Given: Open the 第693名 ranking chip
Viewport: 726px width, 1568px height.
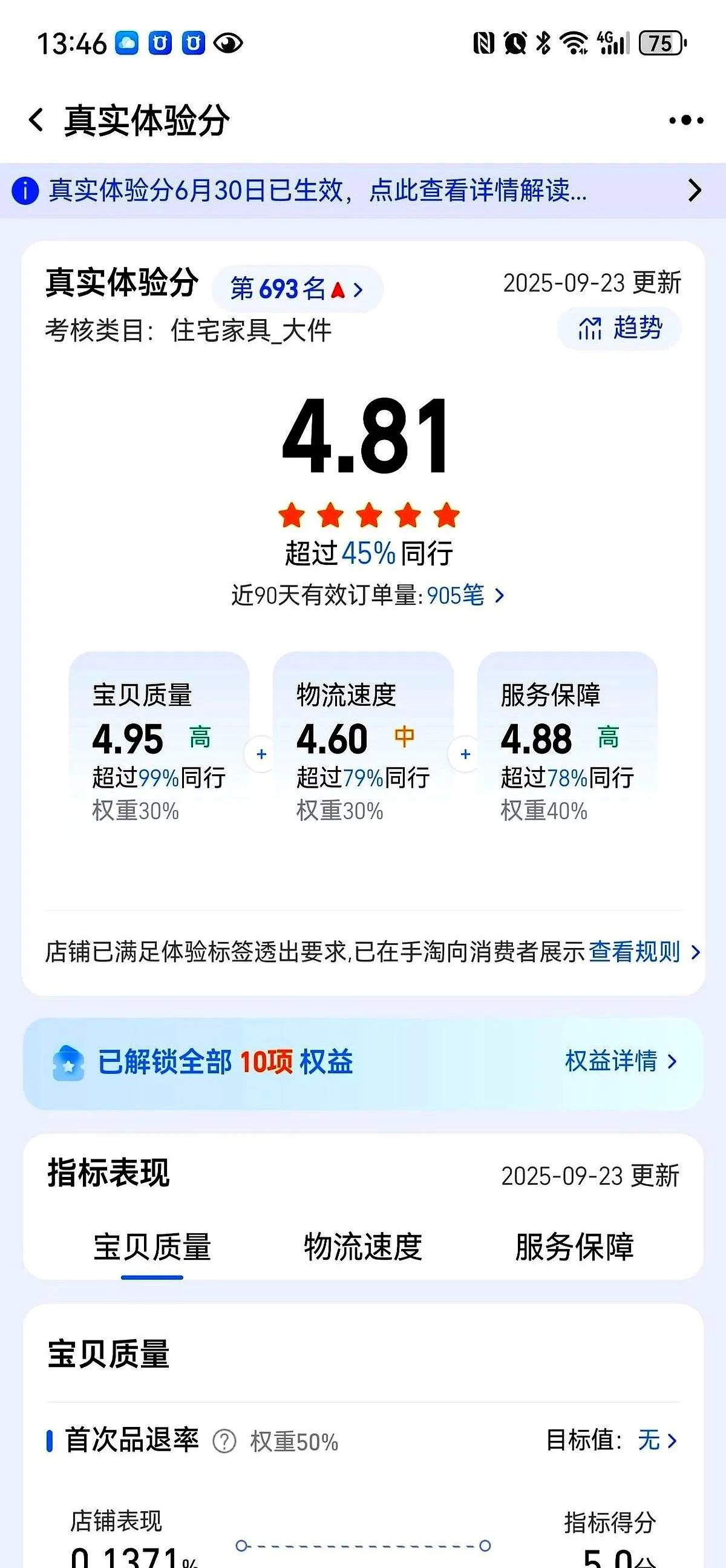Looking at the screenshot, I should (296, 289).
